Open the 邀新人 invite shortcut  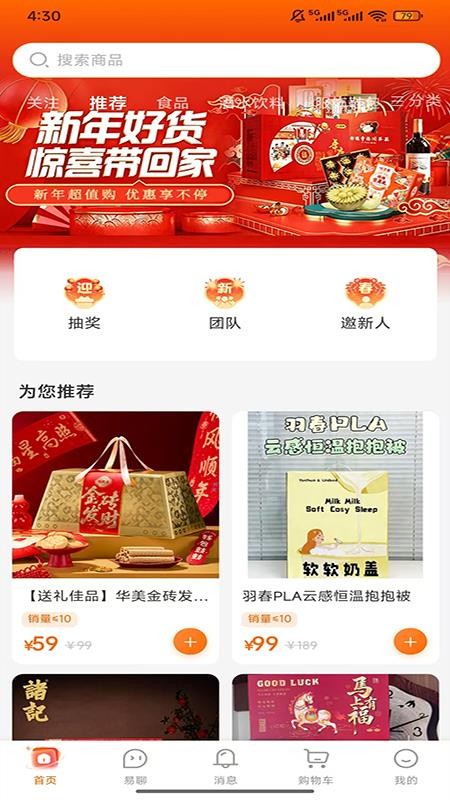(365, 304)
